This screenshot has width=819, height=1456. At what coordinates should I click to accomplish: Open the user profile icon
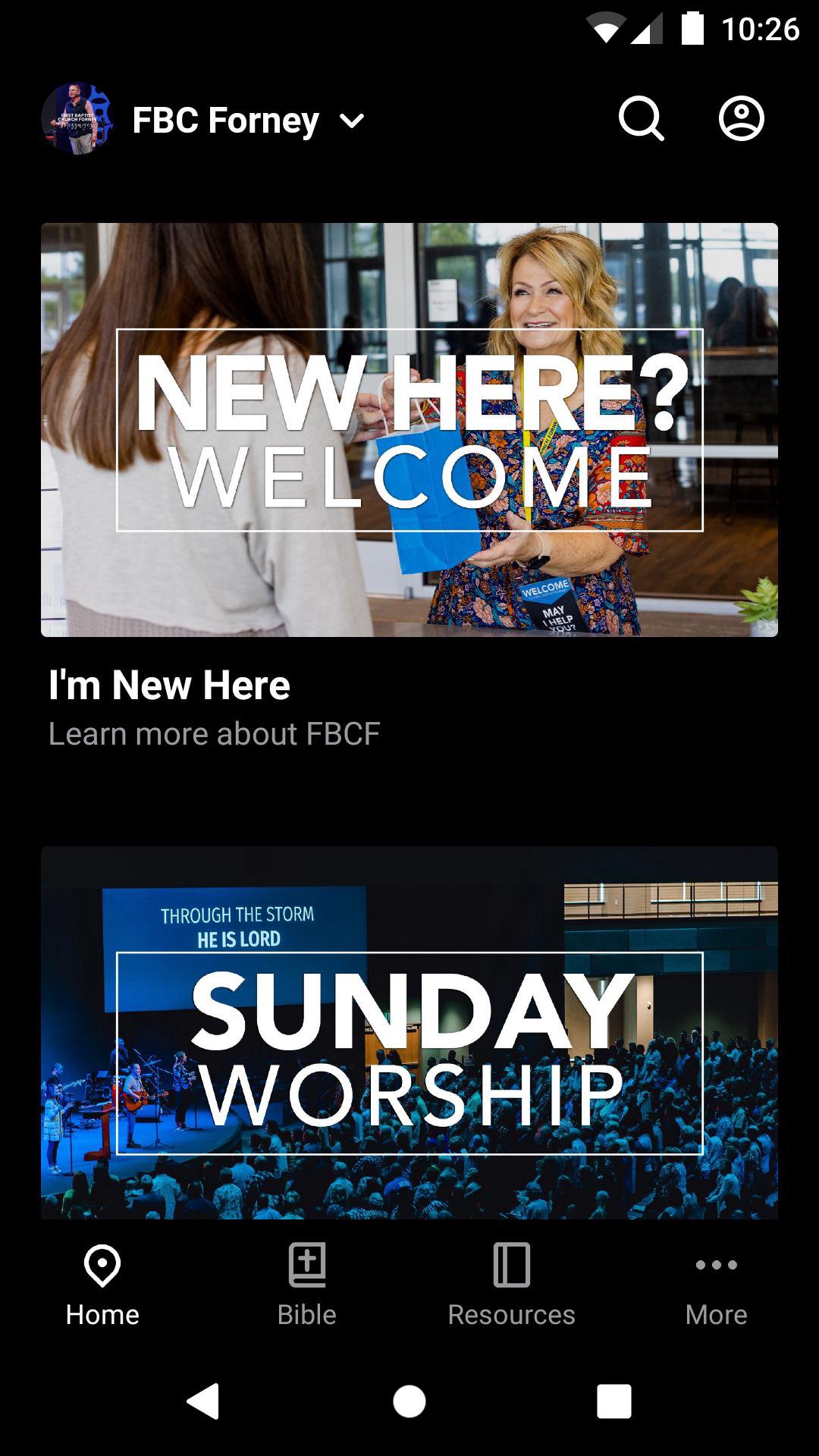pyautogui.click(x=741, y=119)
